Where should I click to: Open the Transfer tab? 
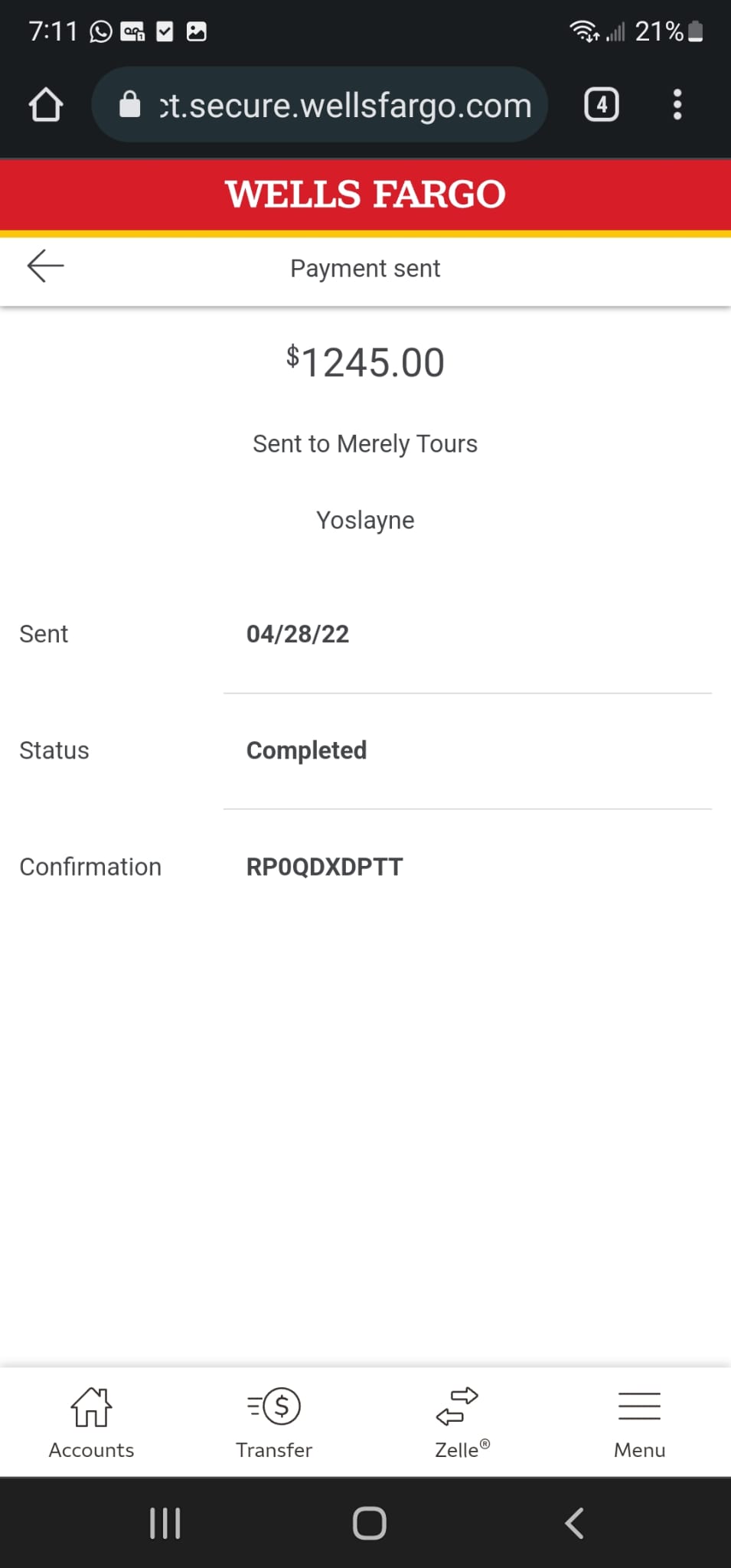tap(274, 1423)
